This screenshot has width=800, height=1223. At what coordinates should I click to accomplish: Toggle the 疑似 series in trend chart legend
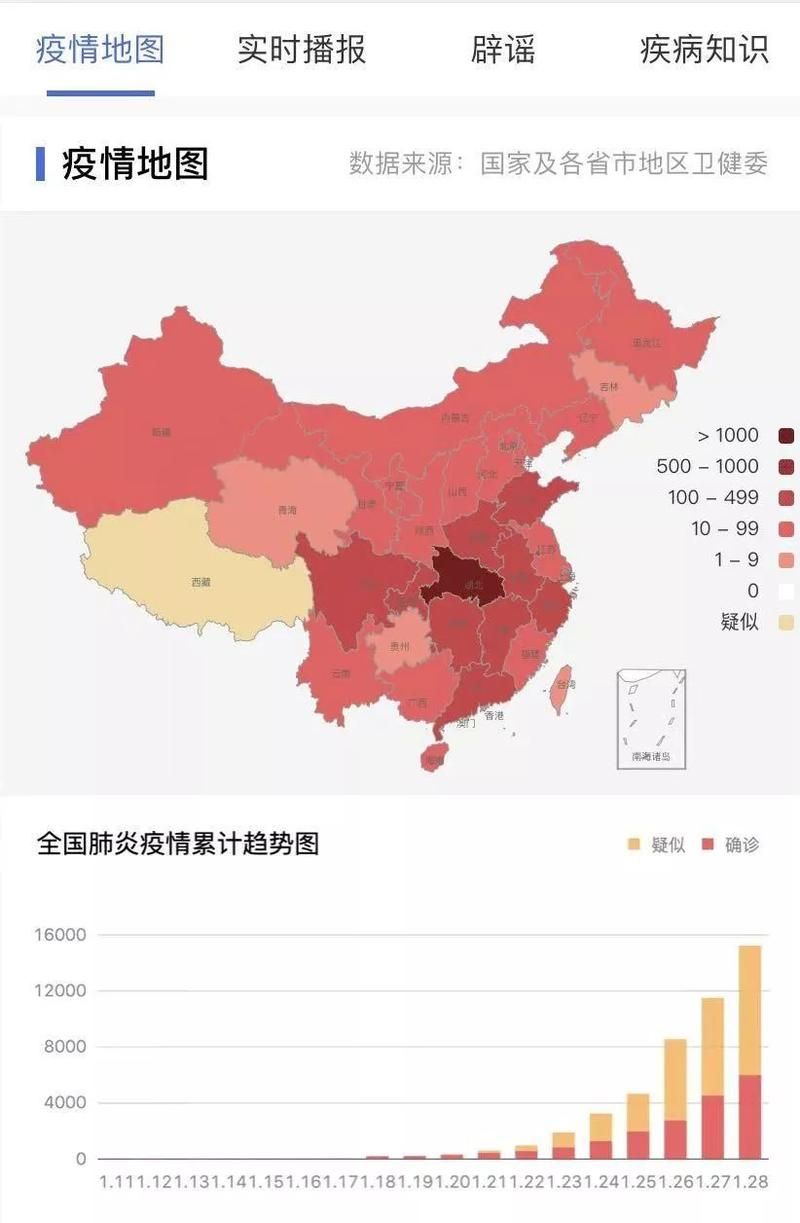click(657, 844)
